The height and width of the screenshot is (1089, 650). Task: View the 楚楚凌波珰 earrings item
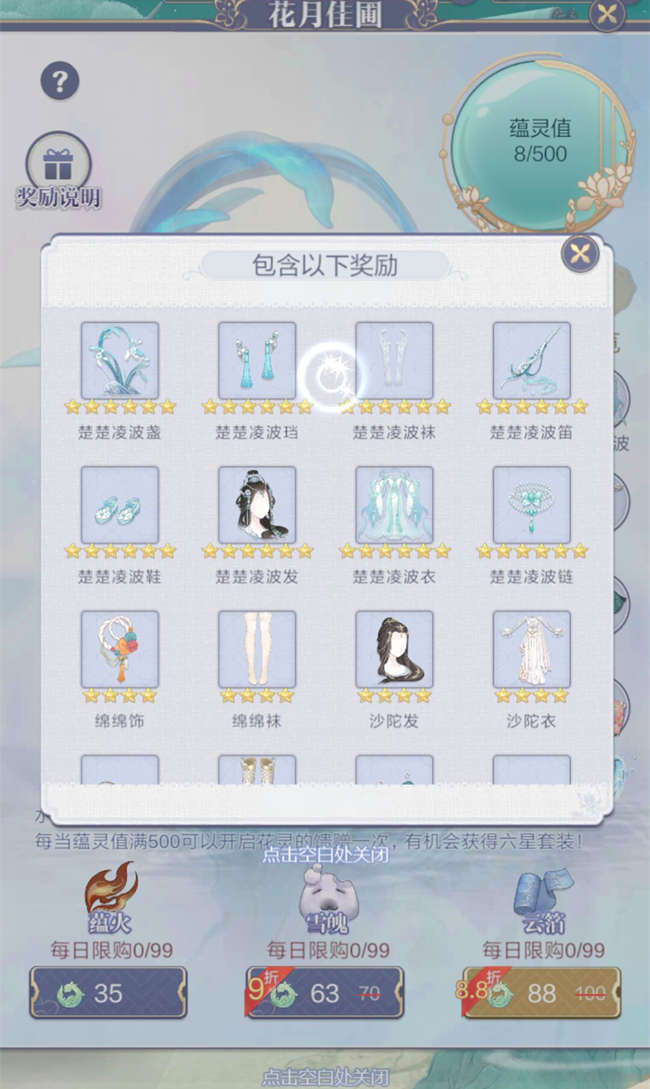pyautogui.click(x=257, y=360)
